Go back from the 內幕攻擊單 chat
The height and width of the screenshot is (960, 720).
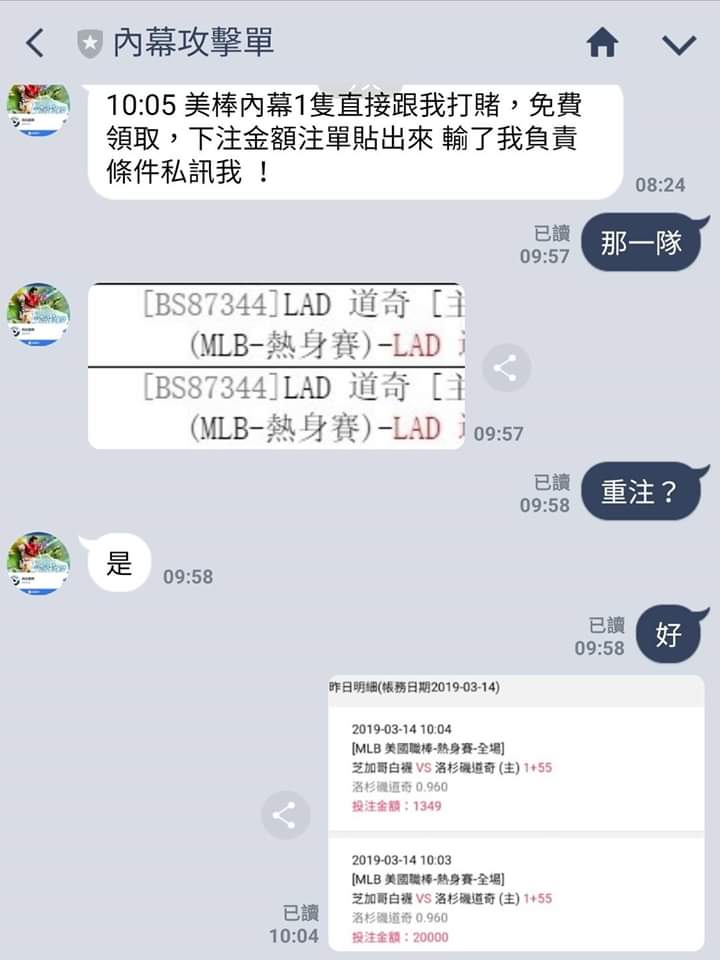[x=35, y=43]
